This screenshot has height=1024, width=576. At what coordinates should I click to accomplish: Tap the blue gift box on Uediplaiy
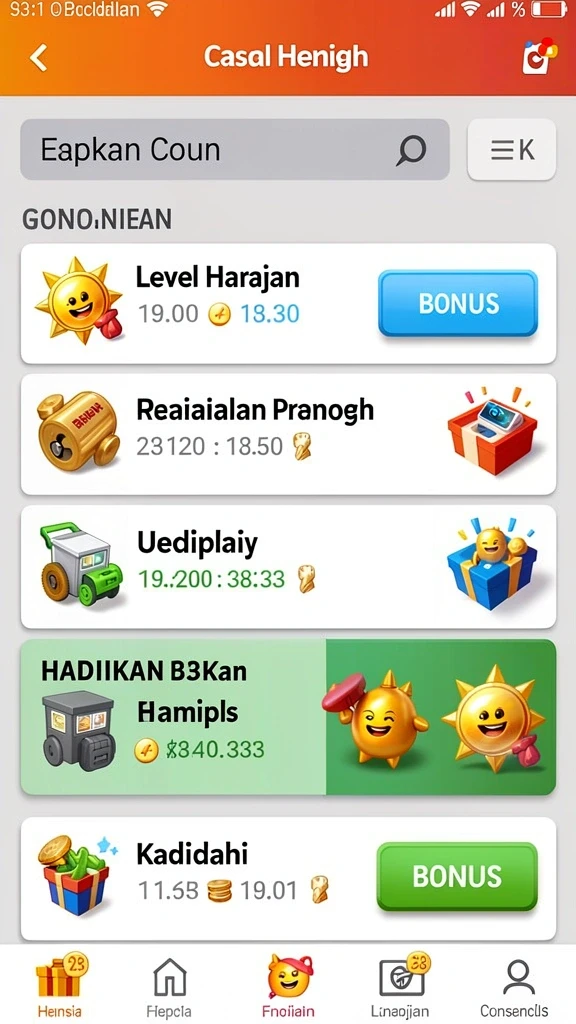pos(491,564)
